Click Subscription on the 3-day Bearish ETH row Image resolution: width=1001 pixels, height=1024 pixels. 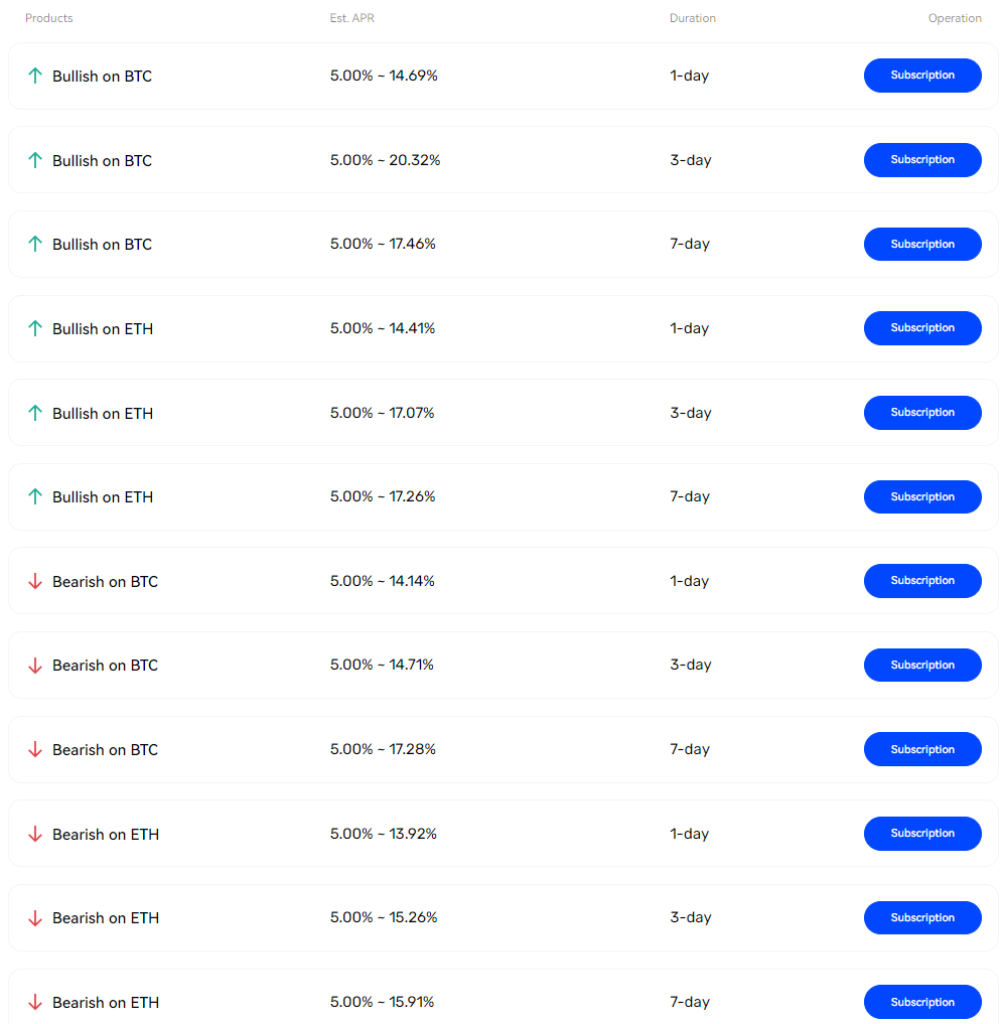(x=921, y=917)
